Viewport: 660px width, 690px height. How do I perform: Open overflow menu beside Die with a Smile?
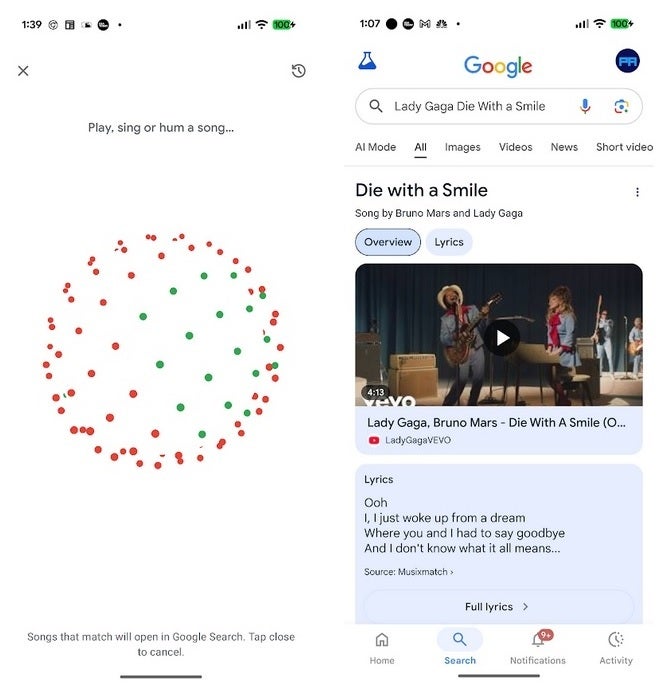point(637,192)
